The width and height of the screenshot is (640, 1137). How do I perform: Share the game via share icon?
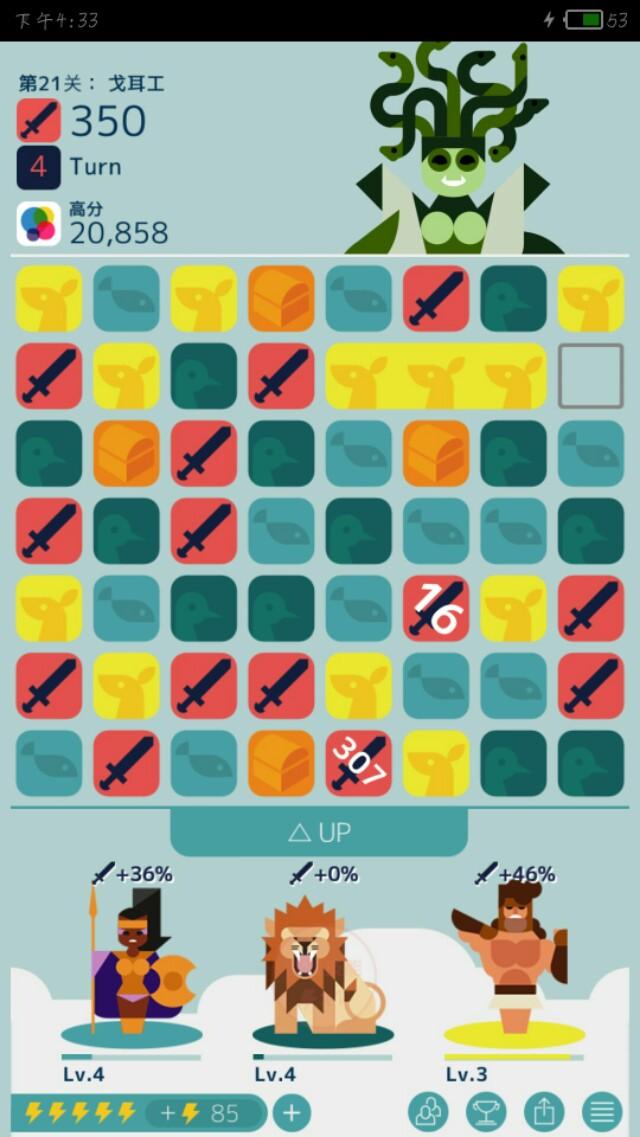click(x=544, y=1112)
